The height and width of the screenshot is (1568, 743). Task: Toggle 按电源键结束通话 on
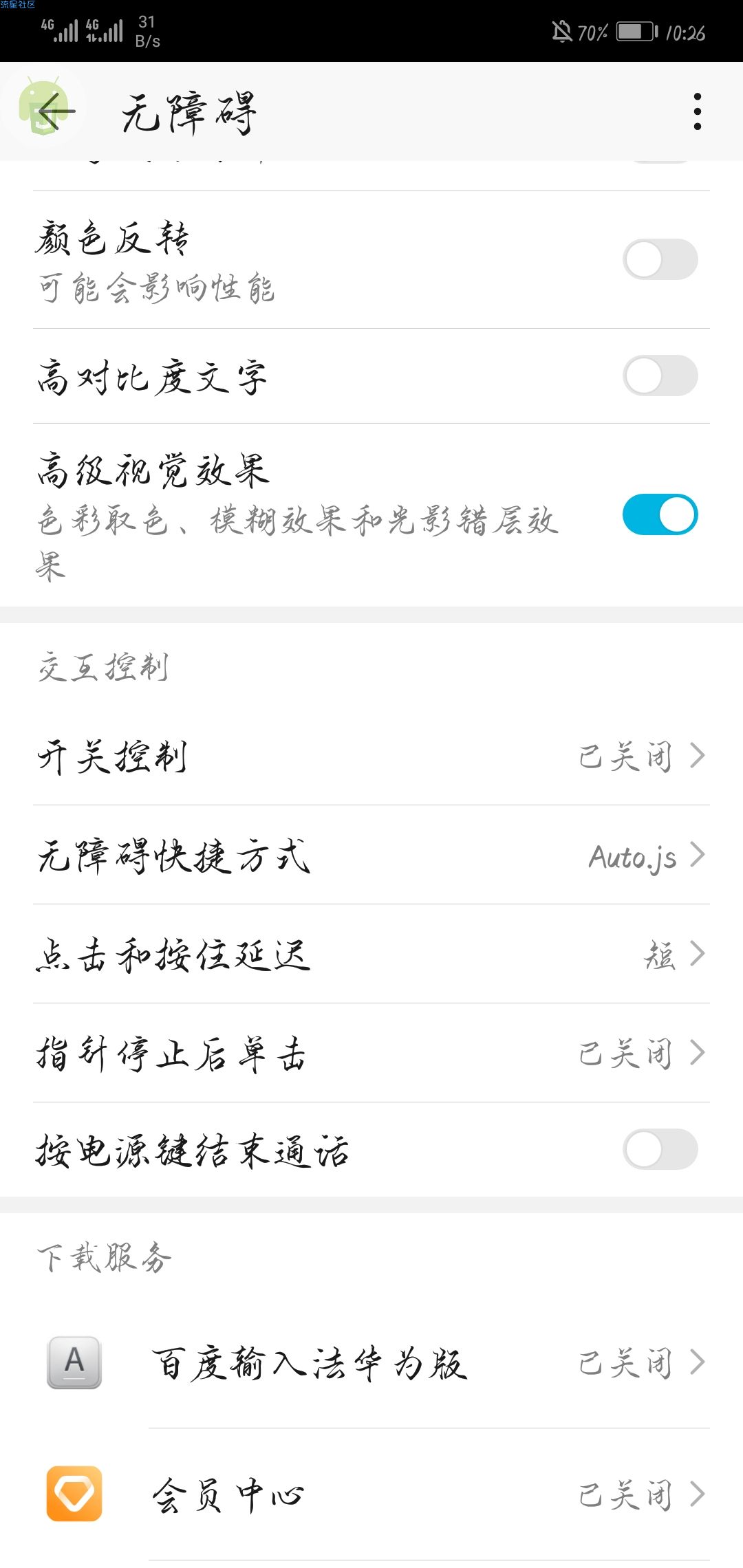click(660, 1149)
